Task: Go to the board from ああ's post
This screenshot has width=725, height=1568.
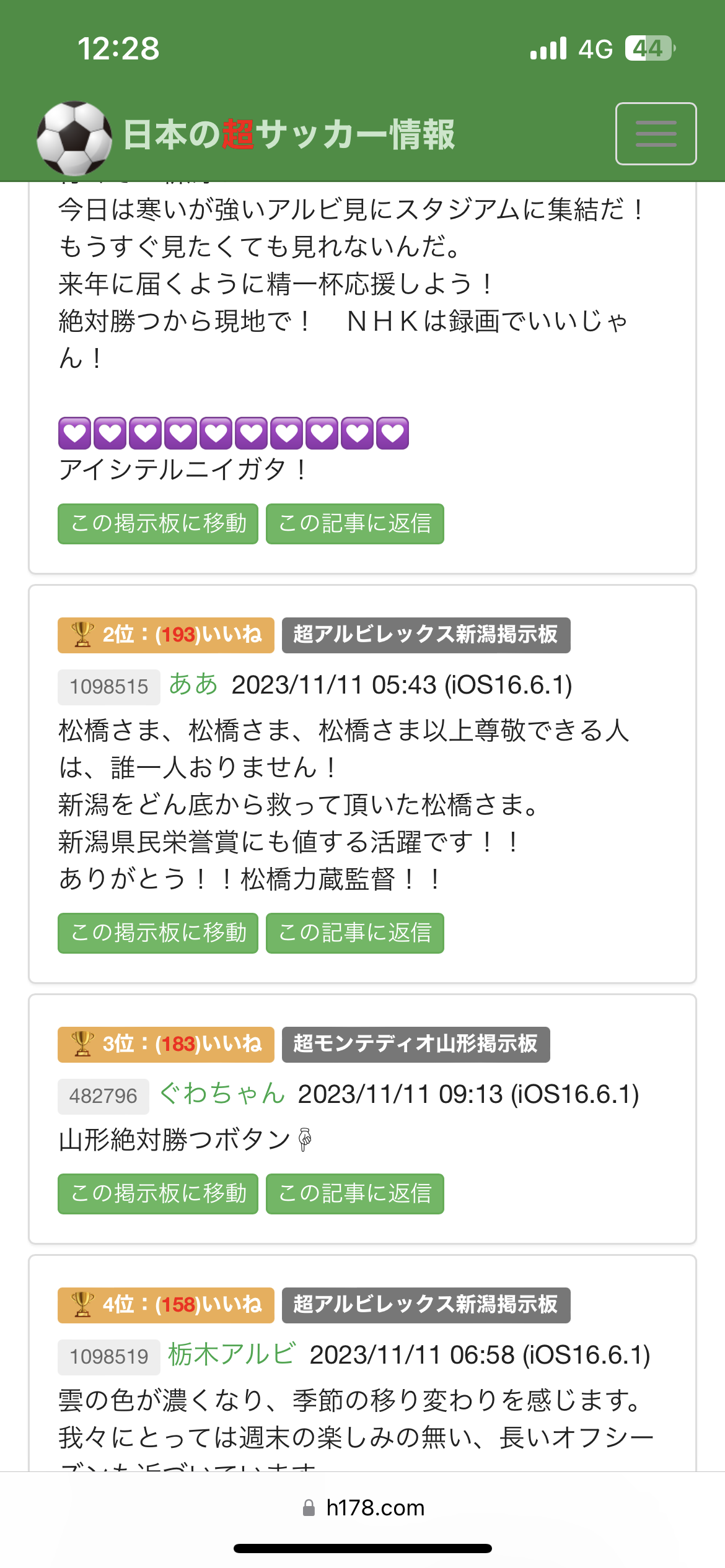Action: [x=158, y=933]
